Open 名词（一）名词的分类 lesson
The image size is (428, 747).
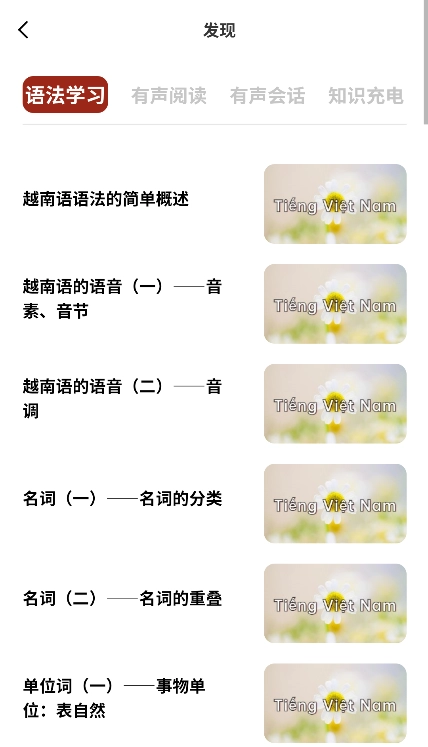pos(214,504)
